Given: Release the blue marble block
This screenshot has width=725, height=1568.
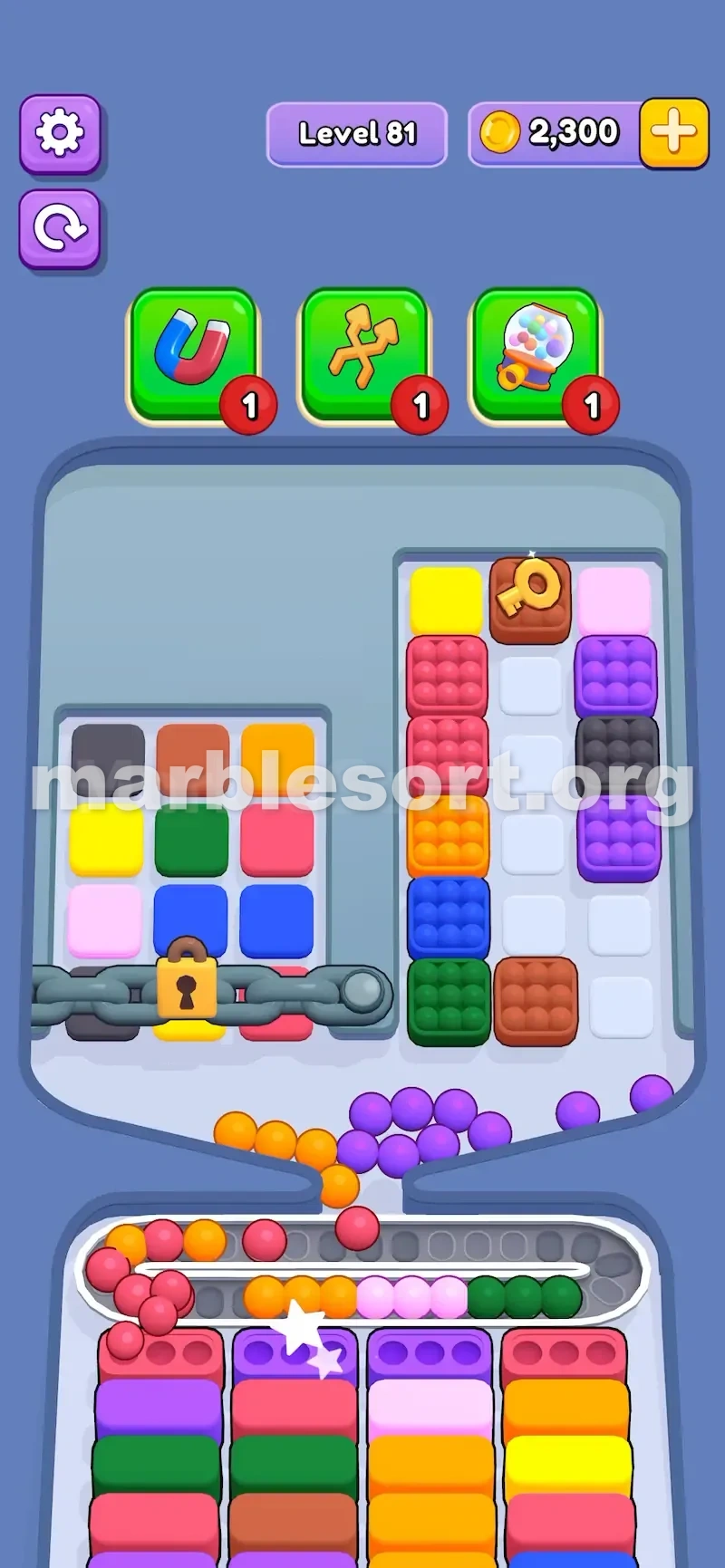Looking at the screenshot, I should [x=449, y=918].
